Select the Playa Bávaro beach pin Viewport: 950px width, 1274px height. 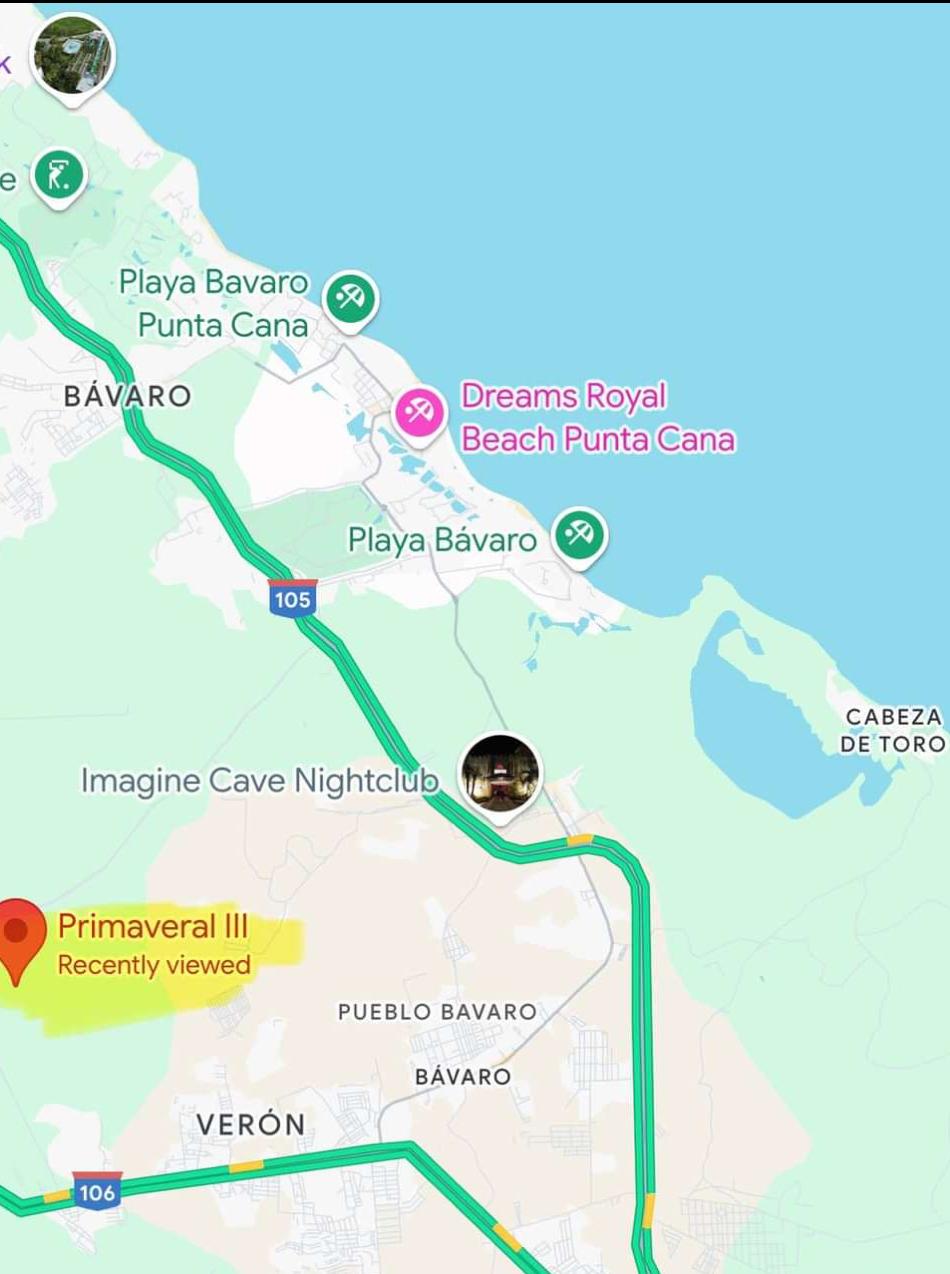579,534
